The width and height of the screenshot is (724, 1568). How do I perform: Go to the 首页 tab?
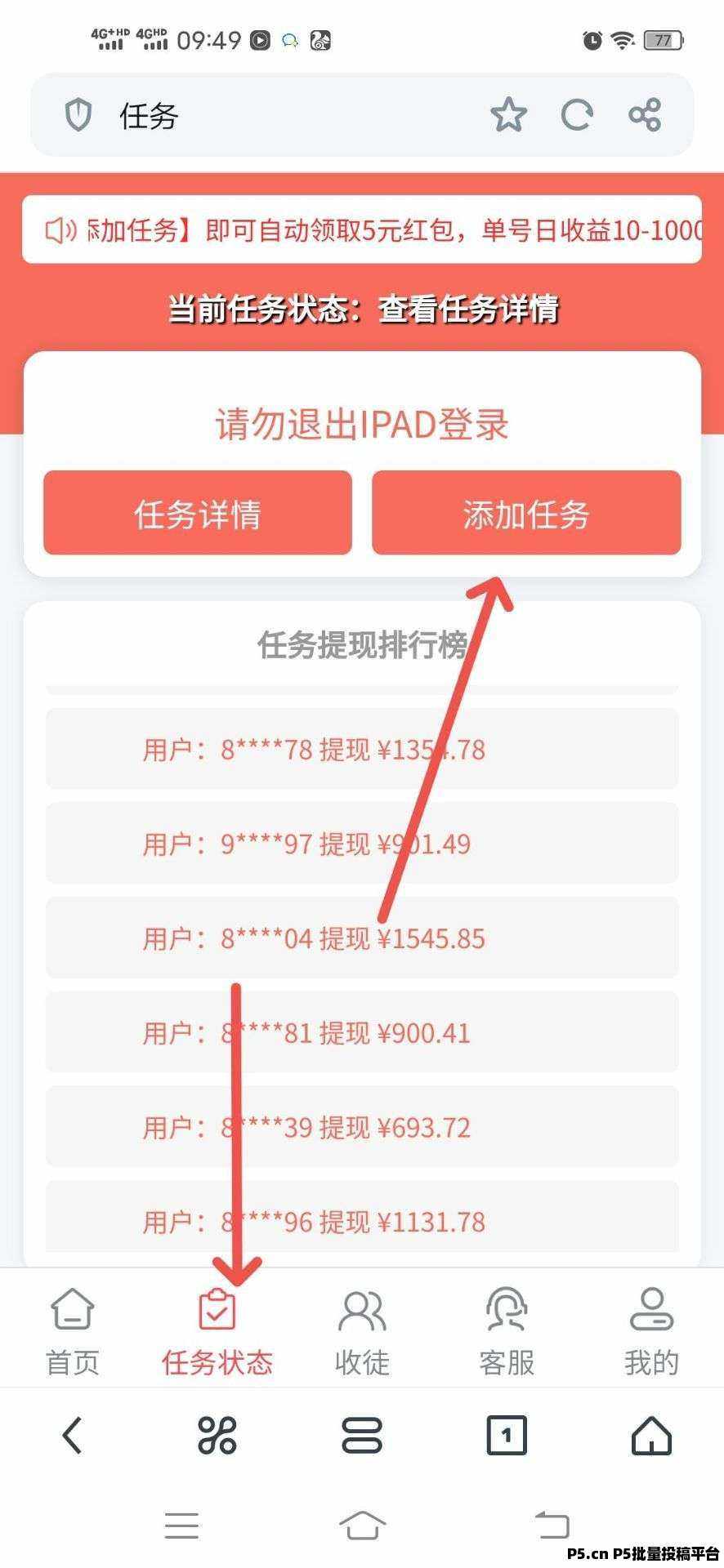(73, 1332)
